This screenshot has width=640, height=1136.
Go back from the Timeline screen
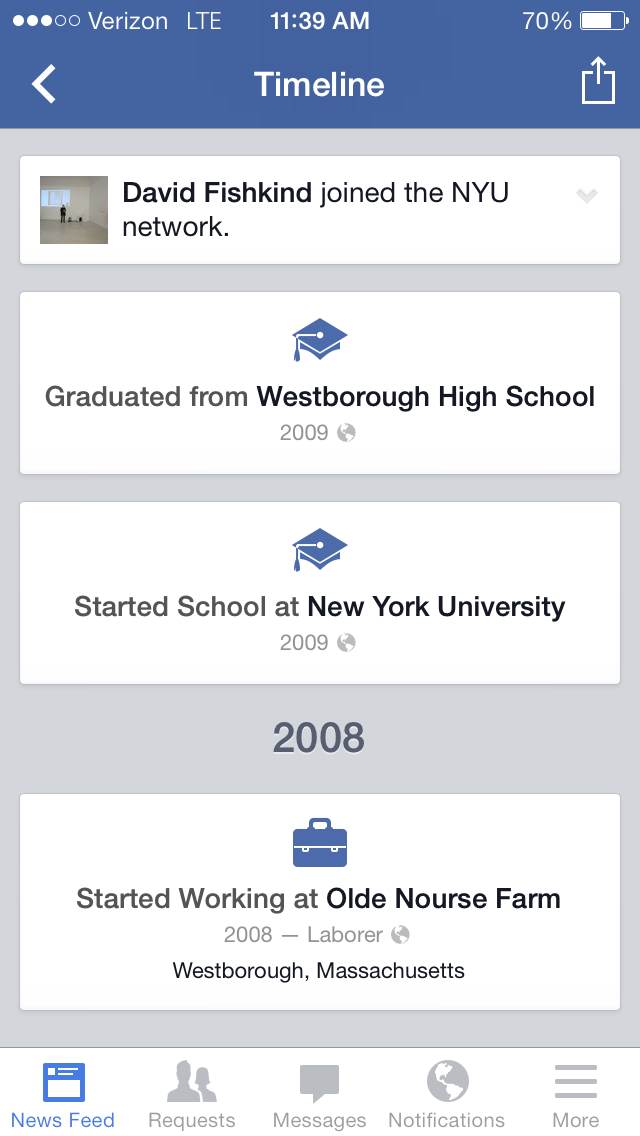pos(43,84)
